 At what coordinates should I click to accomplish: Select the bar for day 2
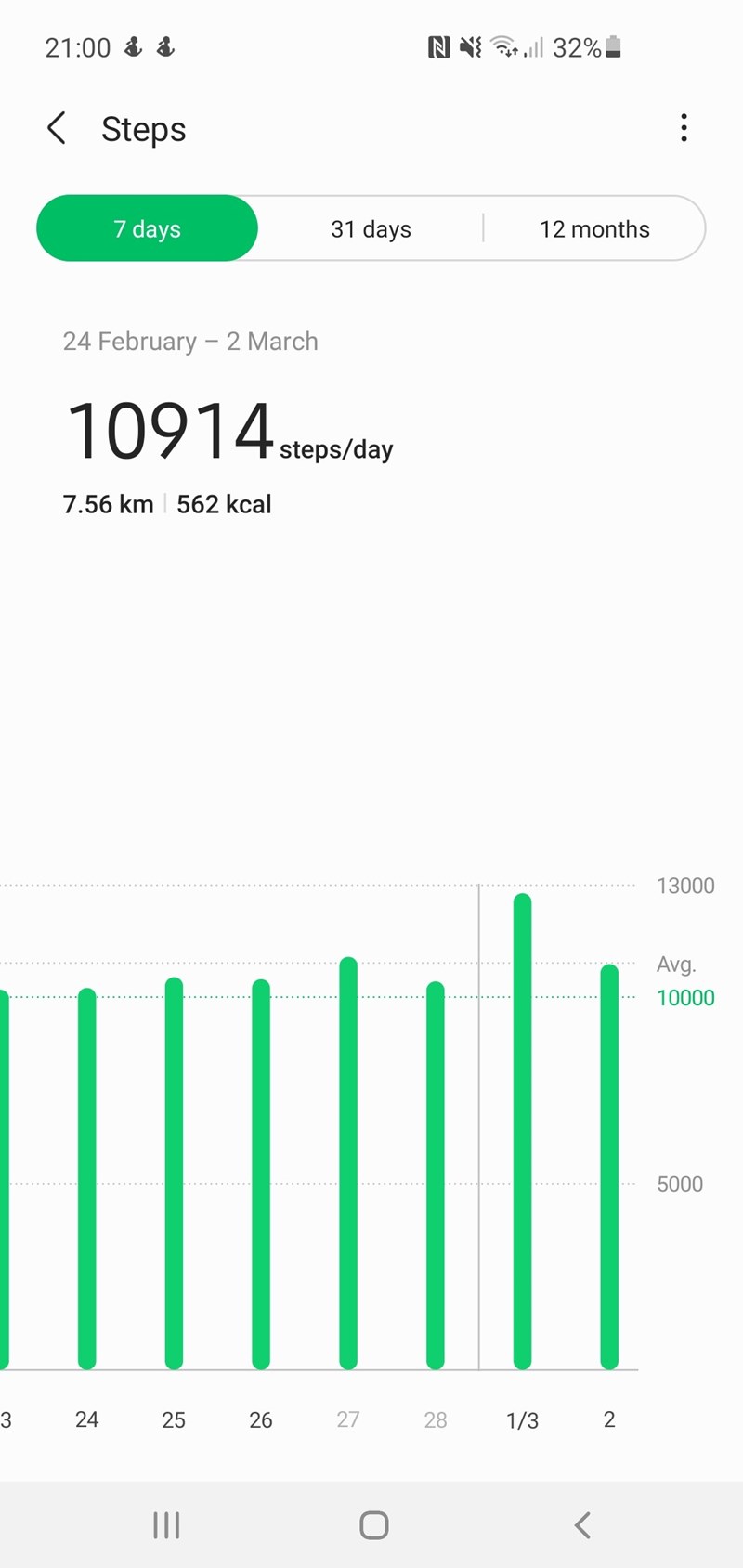click(x=609, y=1167)
